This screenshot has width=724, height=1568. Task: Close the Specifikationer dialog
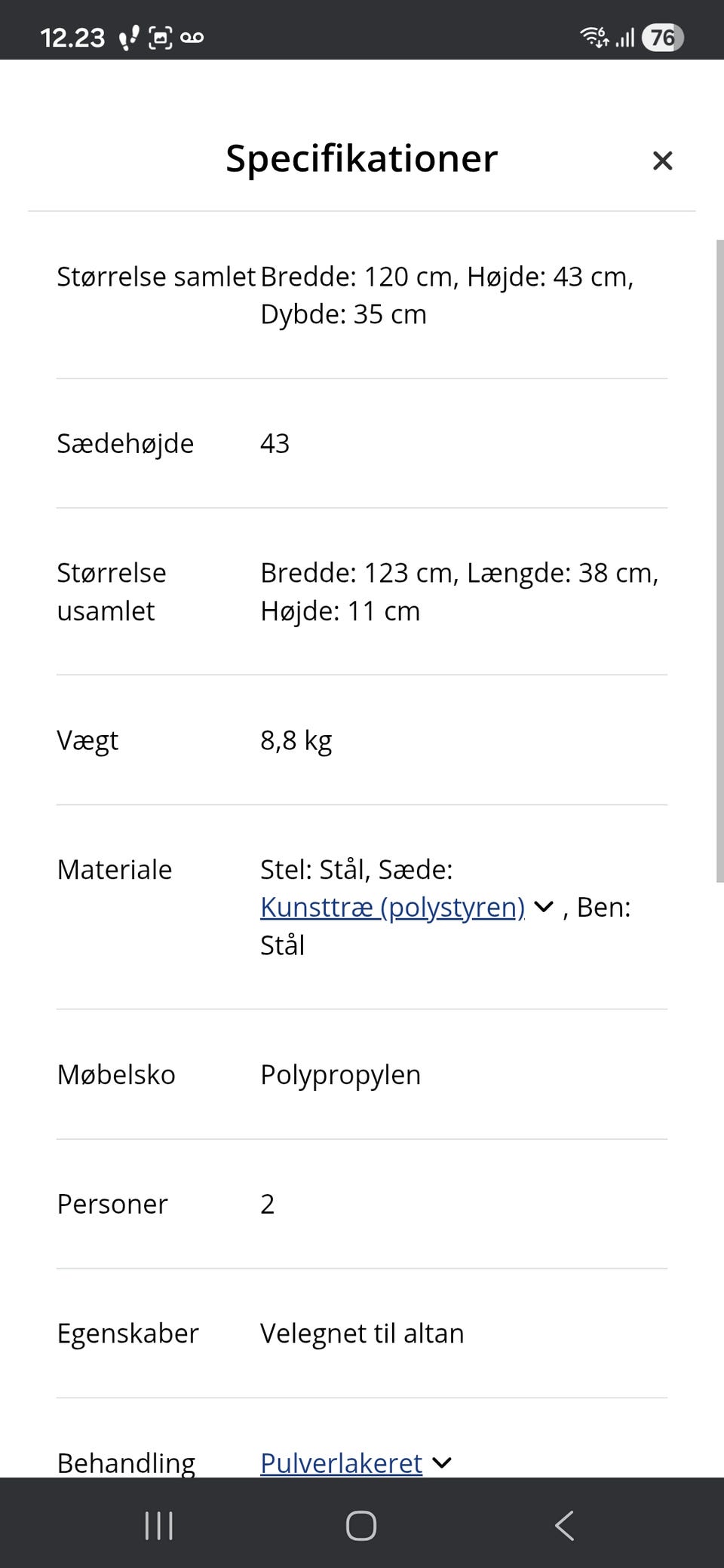point(661,161)
